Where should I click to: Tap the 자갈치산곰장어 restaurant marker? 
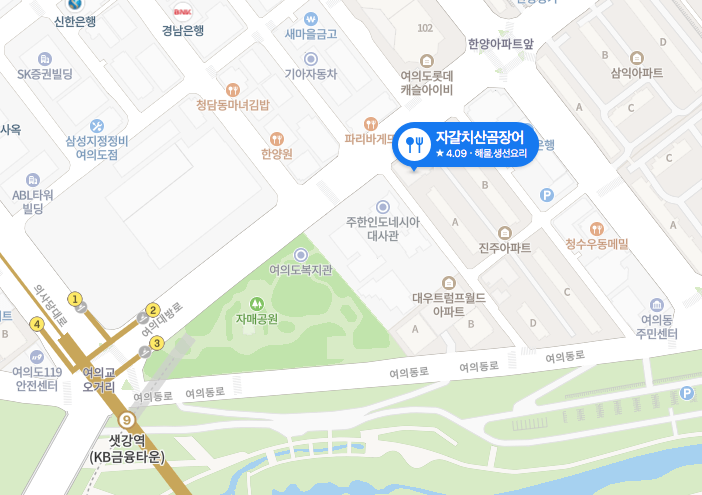413,145
